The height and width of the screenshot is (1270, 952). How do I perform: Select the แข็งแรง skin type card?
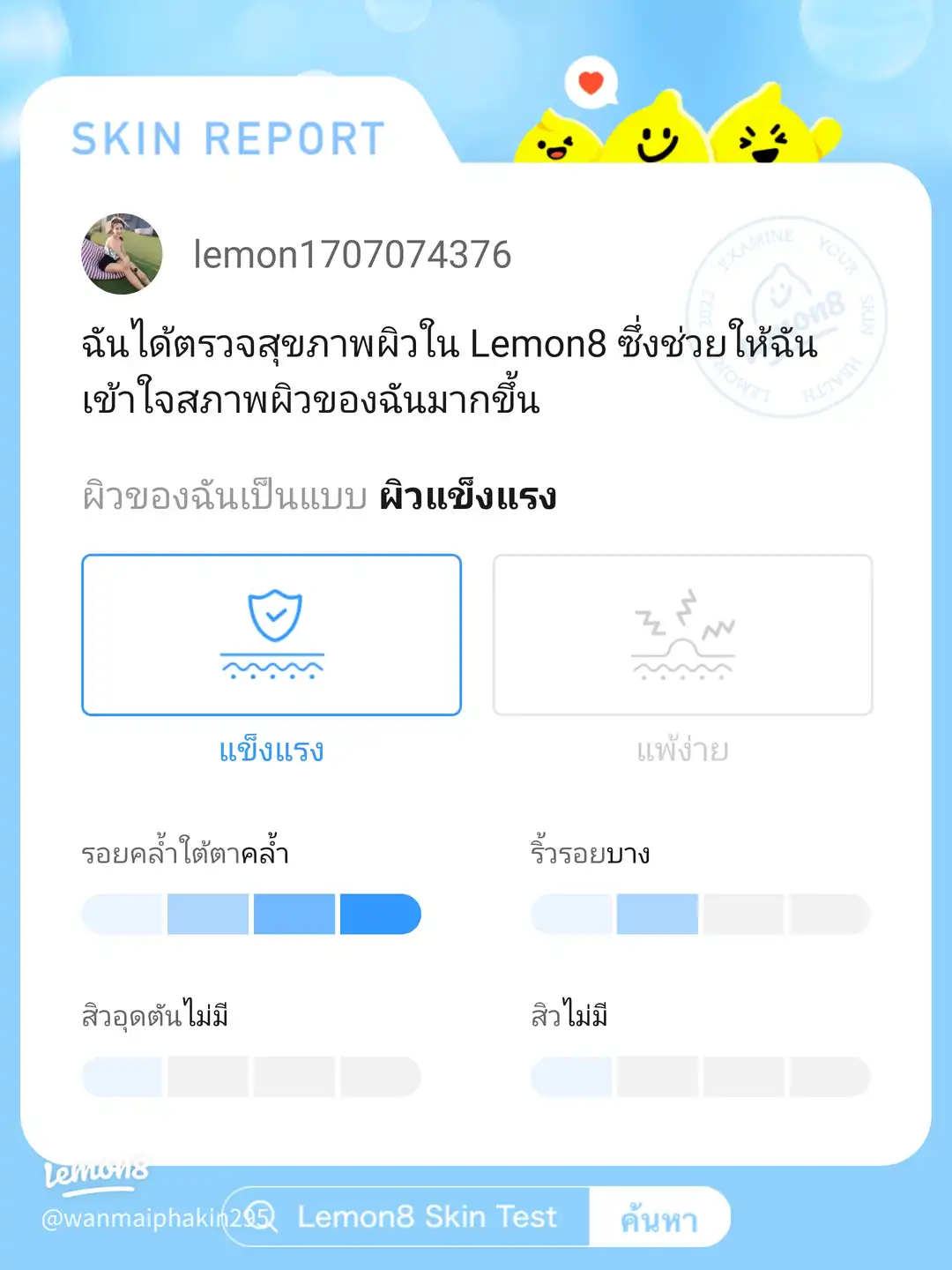(271, 635)
